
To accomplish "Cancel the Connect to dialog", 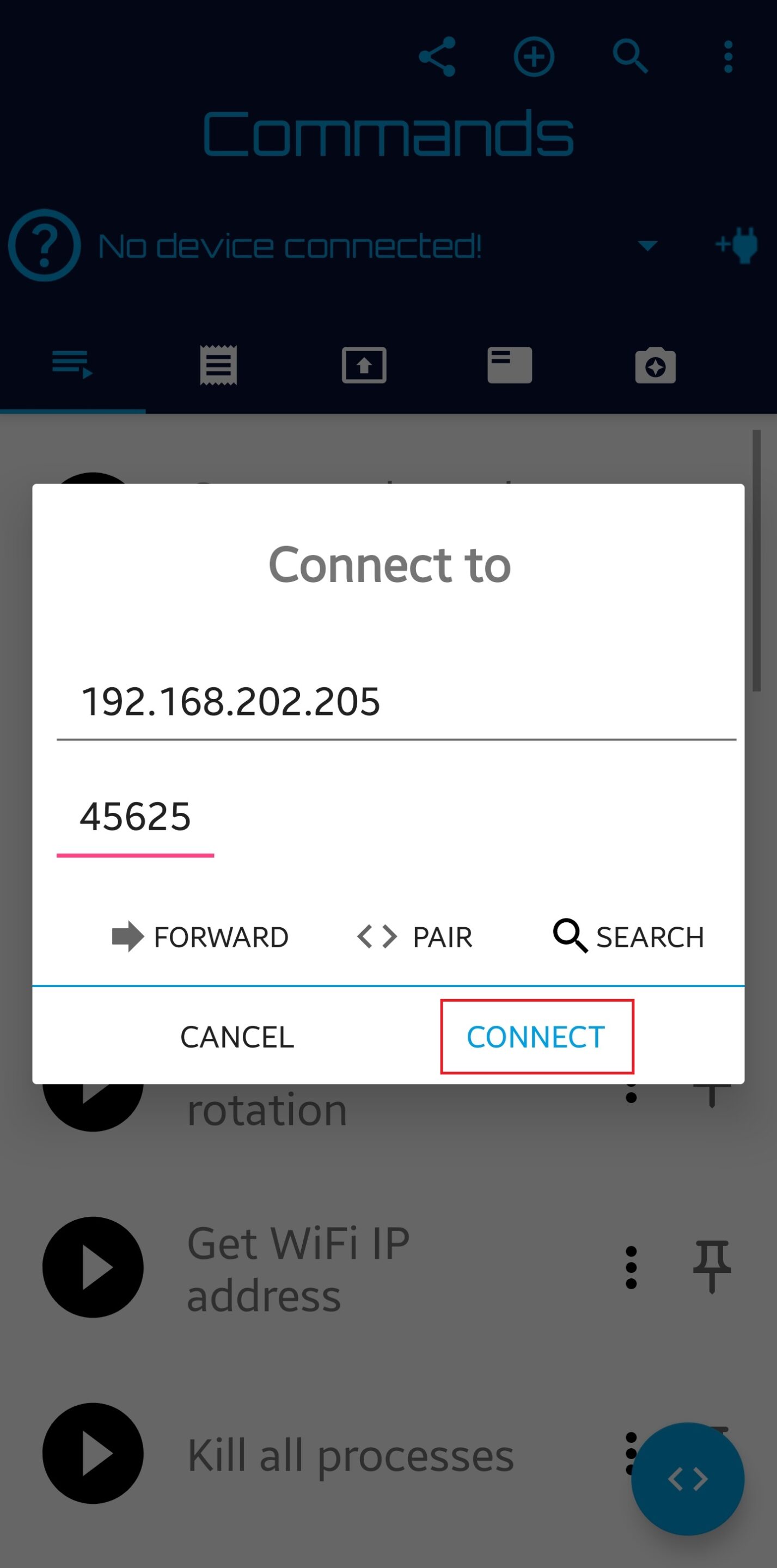I will click(237, 1037).
